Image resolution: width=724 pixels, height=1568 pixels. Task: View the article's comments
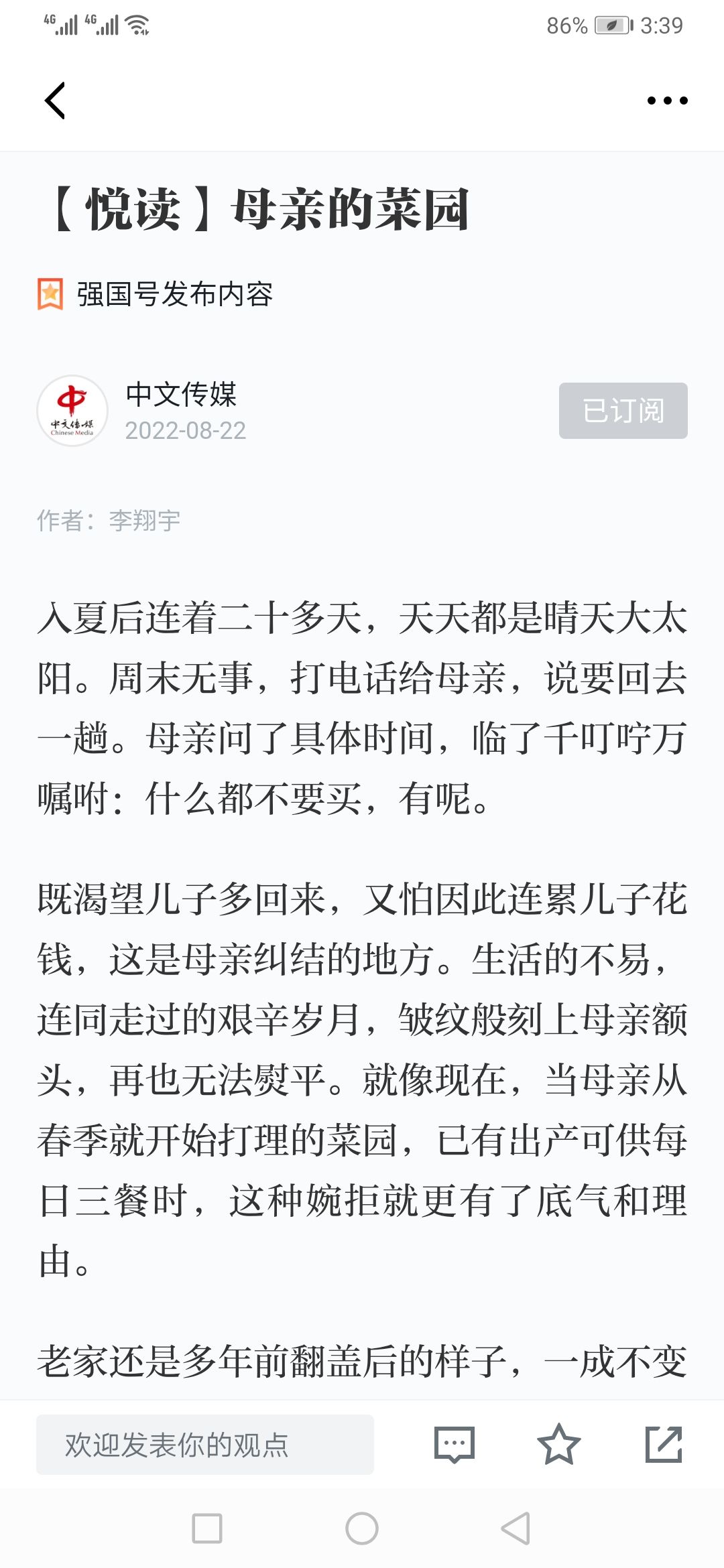[x=455, y=1445]
